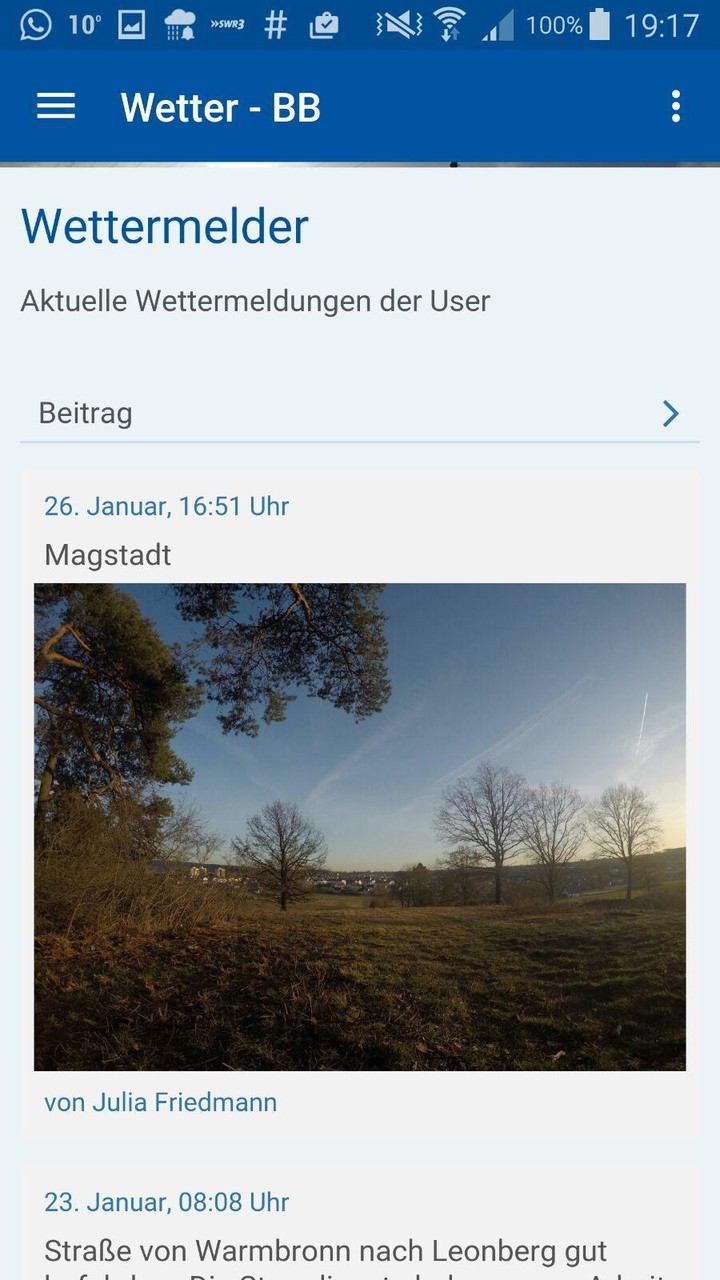The image size is (720, 1280).
Task: Toggle the vibrate mode icon
Action: tap(398, 23)
